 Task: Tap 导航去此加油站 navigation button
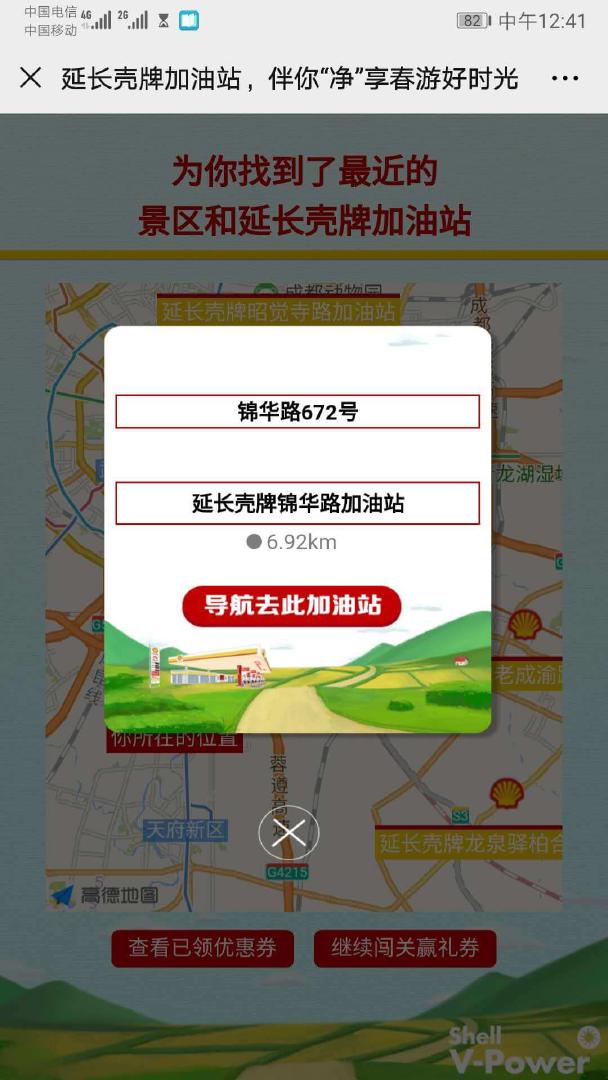pos(292,606)
